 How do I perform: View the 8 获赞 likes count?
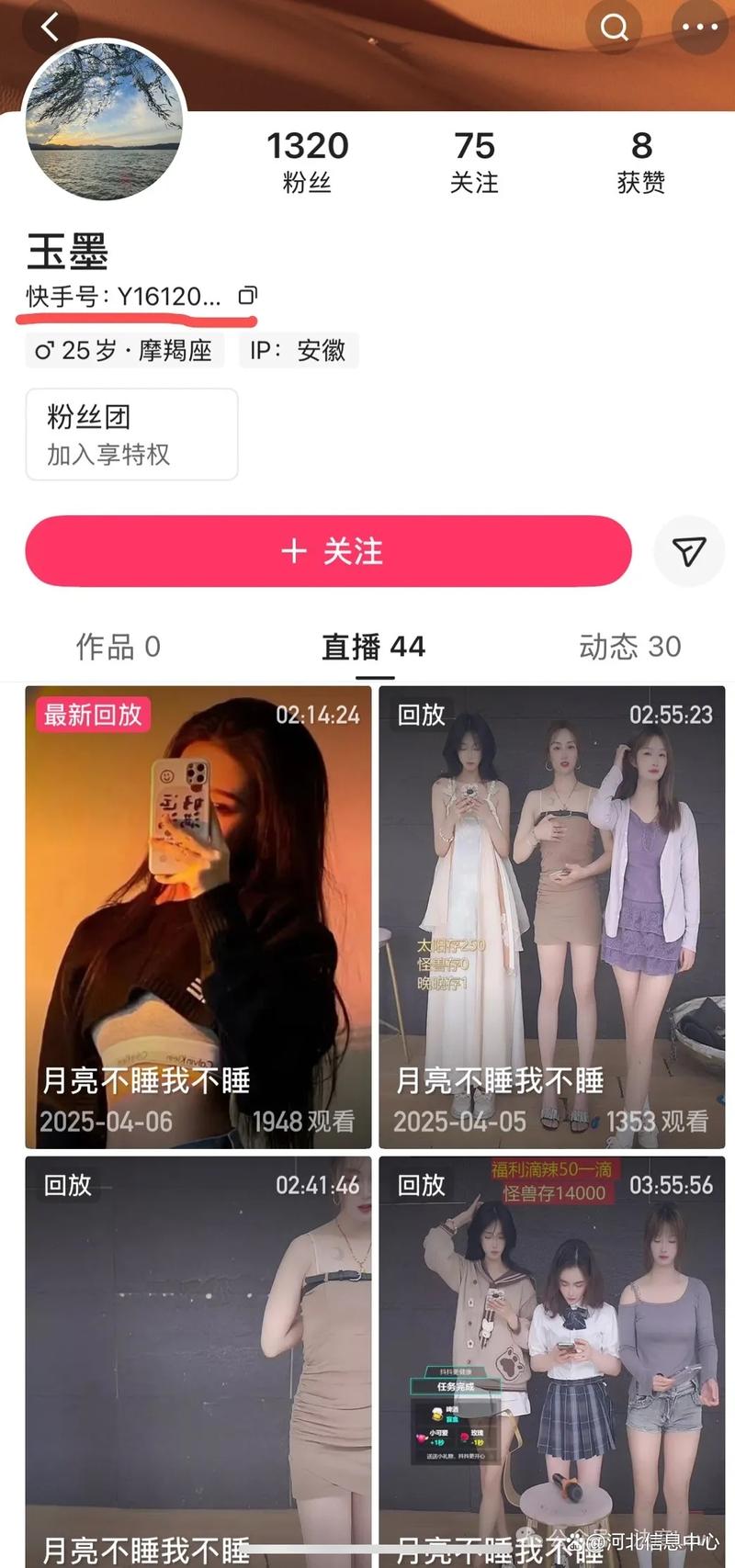pos(642,161)
